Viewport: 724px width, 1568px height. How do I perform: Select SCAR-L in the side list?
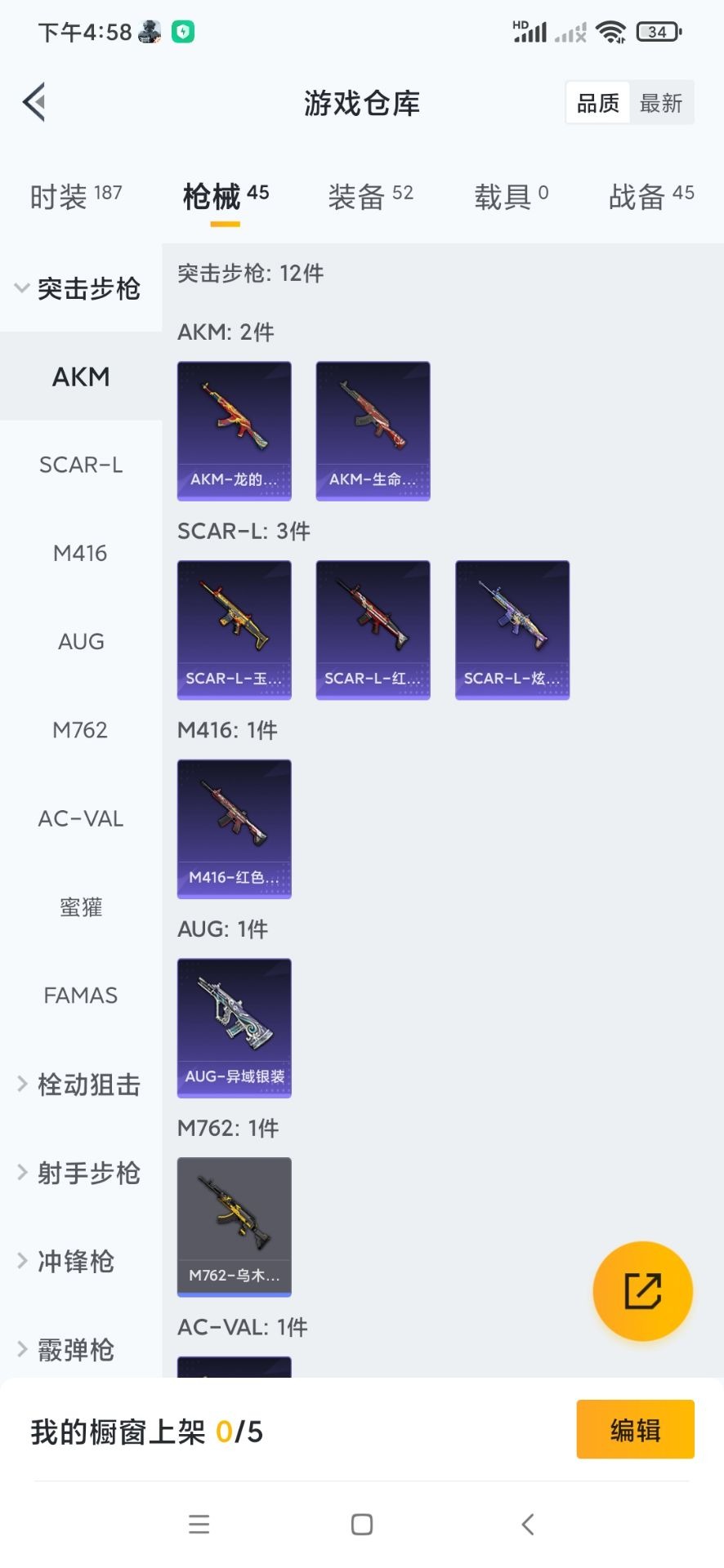click(81, 465)
